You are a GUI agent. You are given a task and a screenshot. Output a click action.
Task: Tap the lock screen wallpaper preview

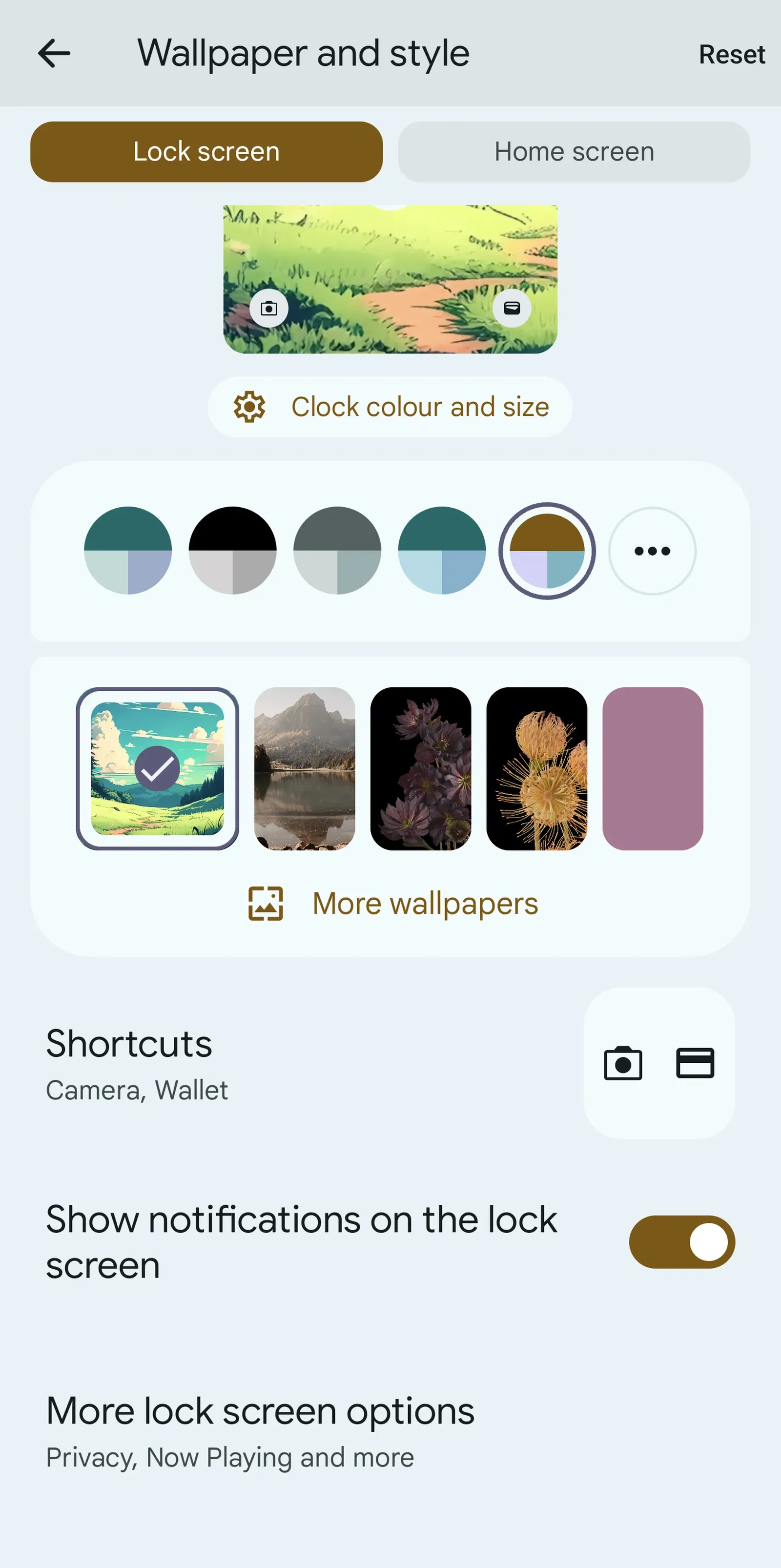click(x=390, y=279)
